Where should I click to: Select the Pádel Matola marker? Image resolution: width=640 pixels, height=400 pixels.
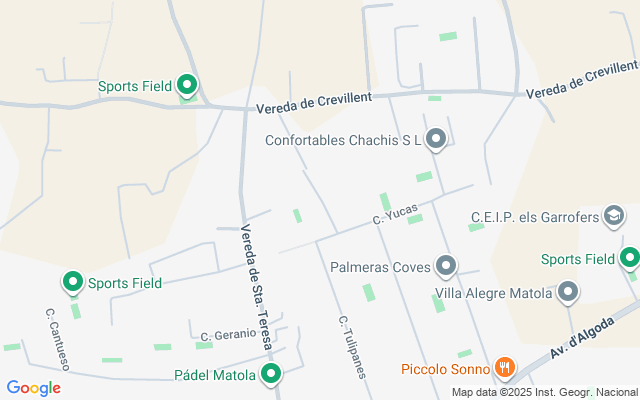point(271,375)
